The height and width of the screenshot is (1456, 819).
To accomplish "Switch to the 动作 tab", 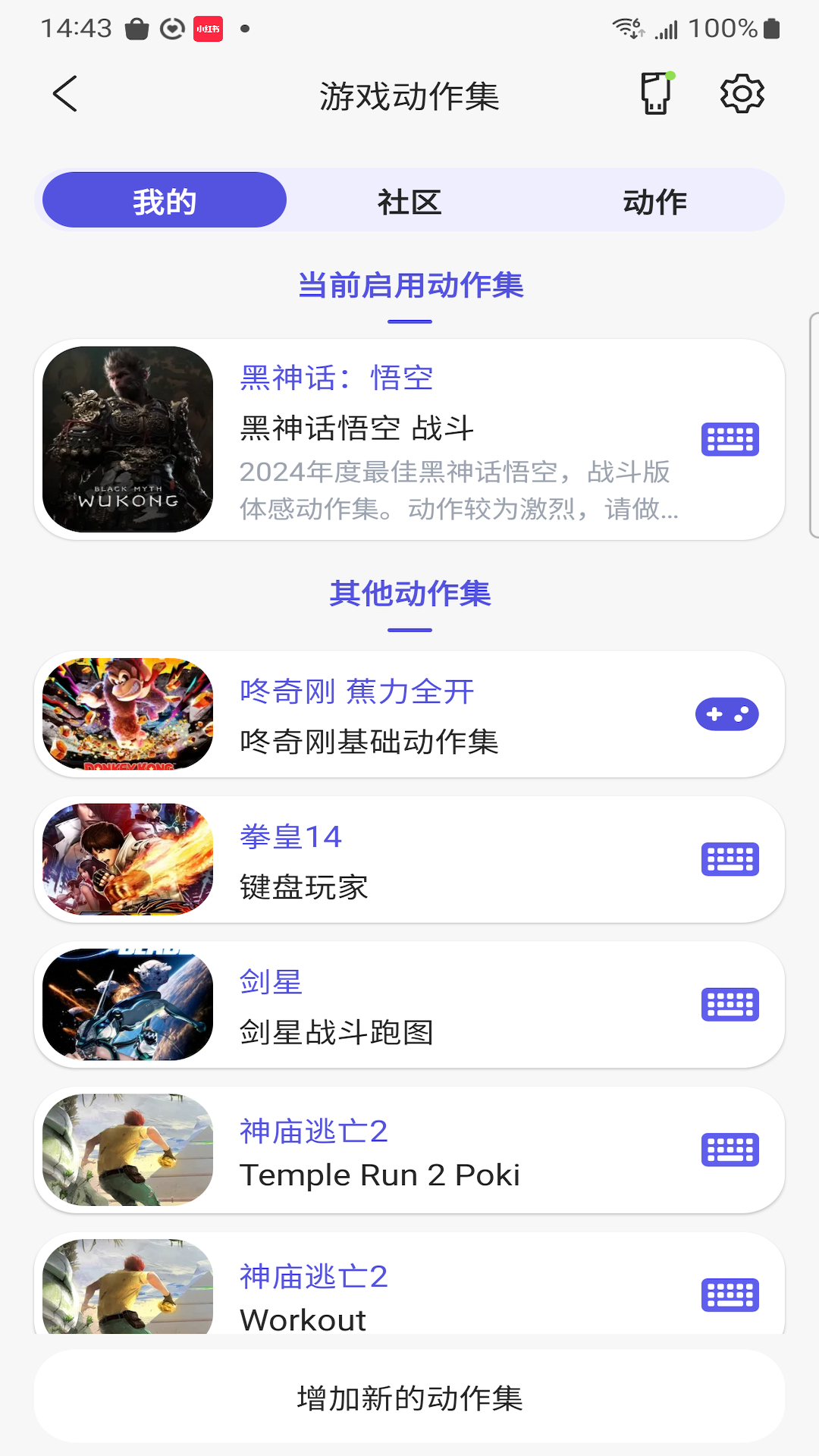I will tap(654, 201).
